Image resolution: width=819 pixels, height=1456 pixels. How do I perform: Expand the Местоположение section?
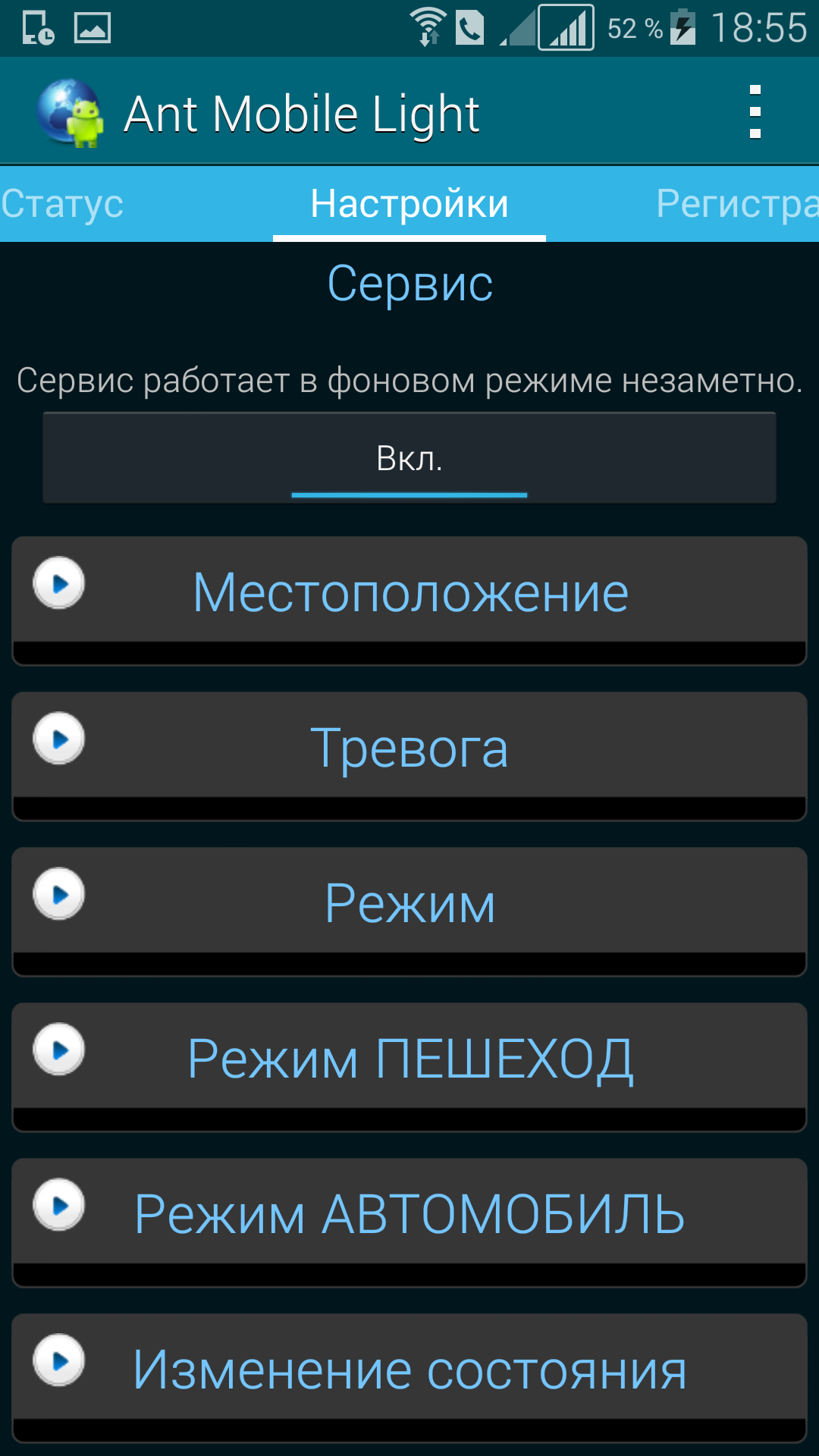point(409,591)
